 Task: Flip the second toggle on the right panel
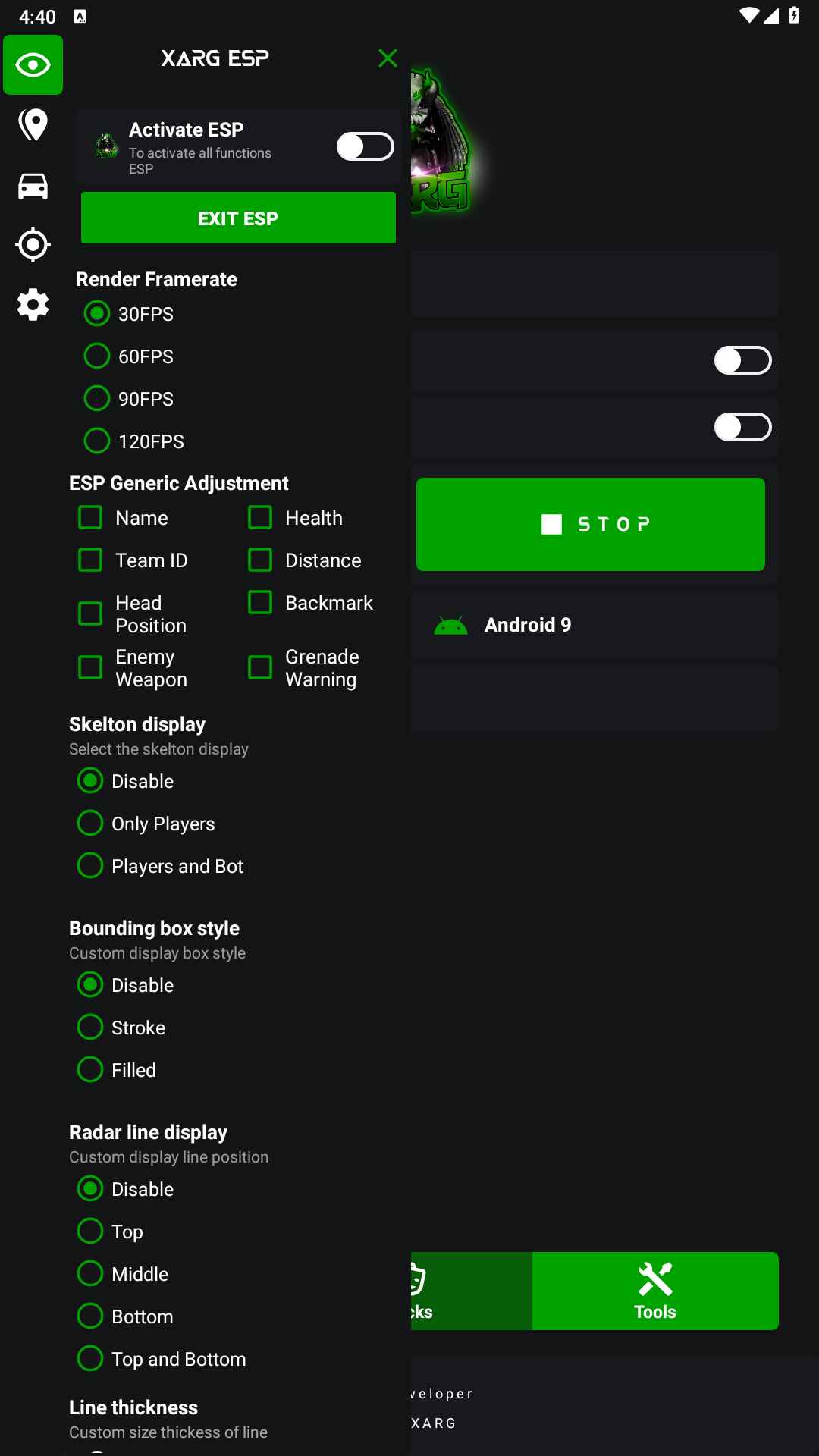point(742,427)
